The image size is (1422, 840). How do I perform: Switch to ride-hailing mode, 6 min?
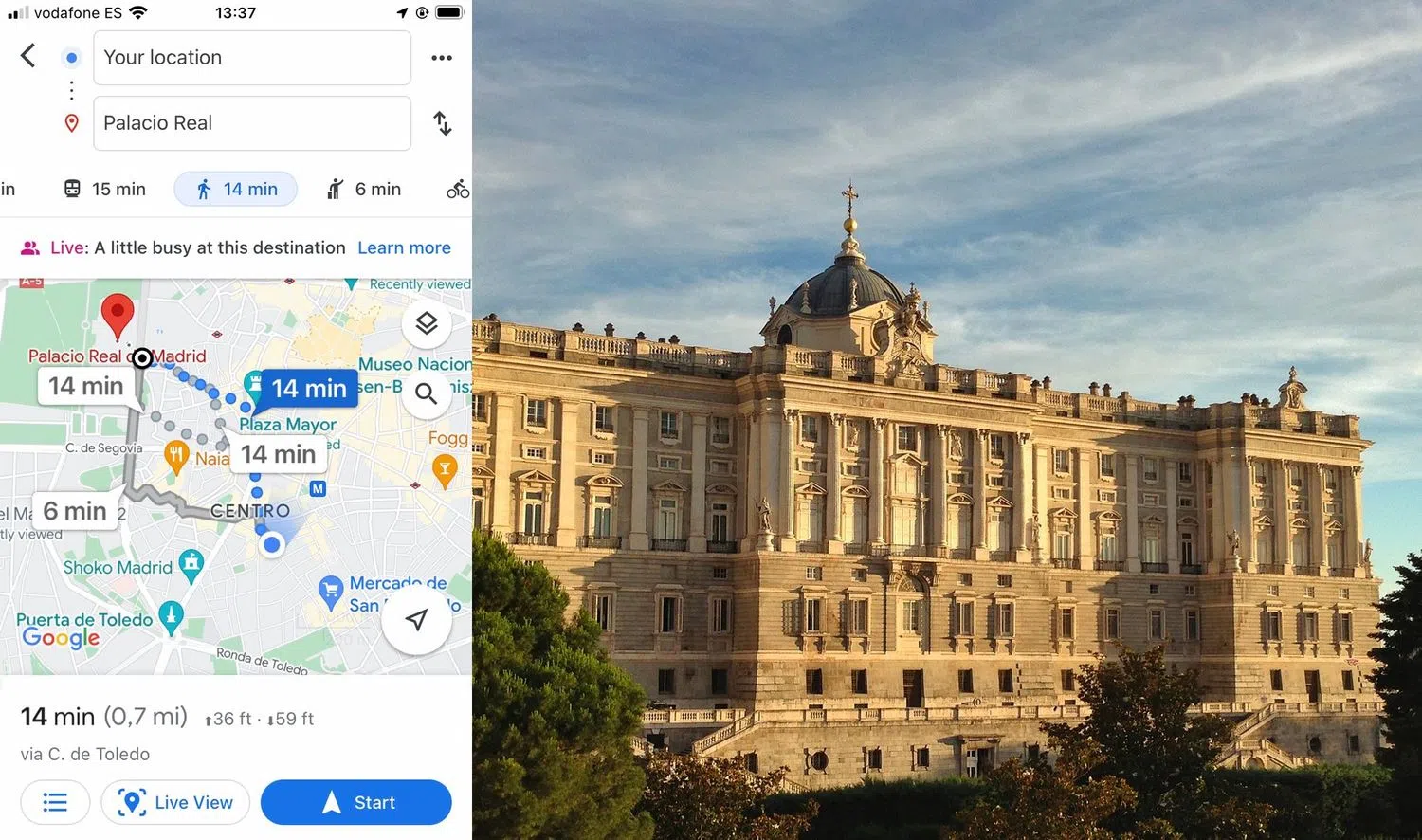click(x=364, y=190)
